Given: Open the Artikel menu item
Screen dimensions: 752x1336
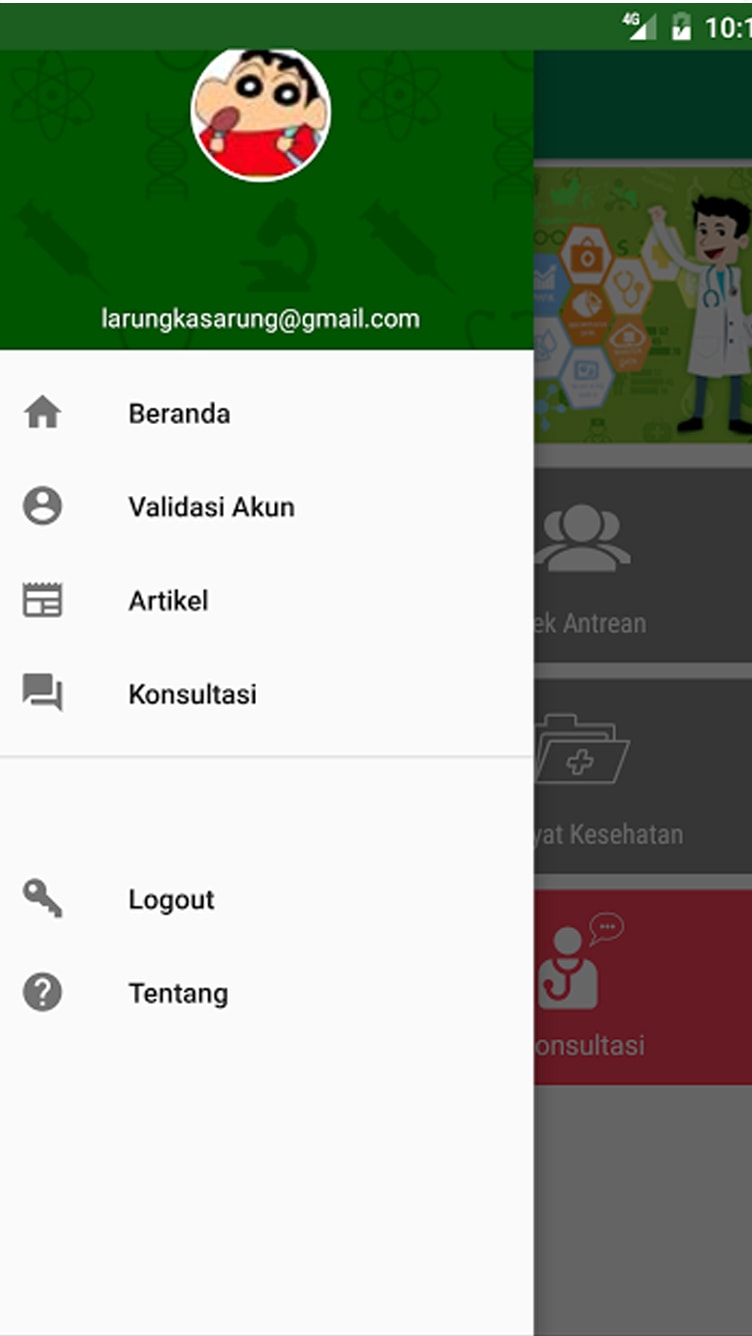Looking at the screenshot, I should (168, 601).
